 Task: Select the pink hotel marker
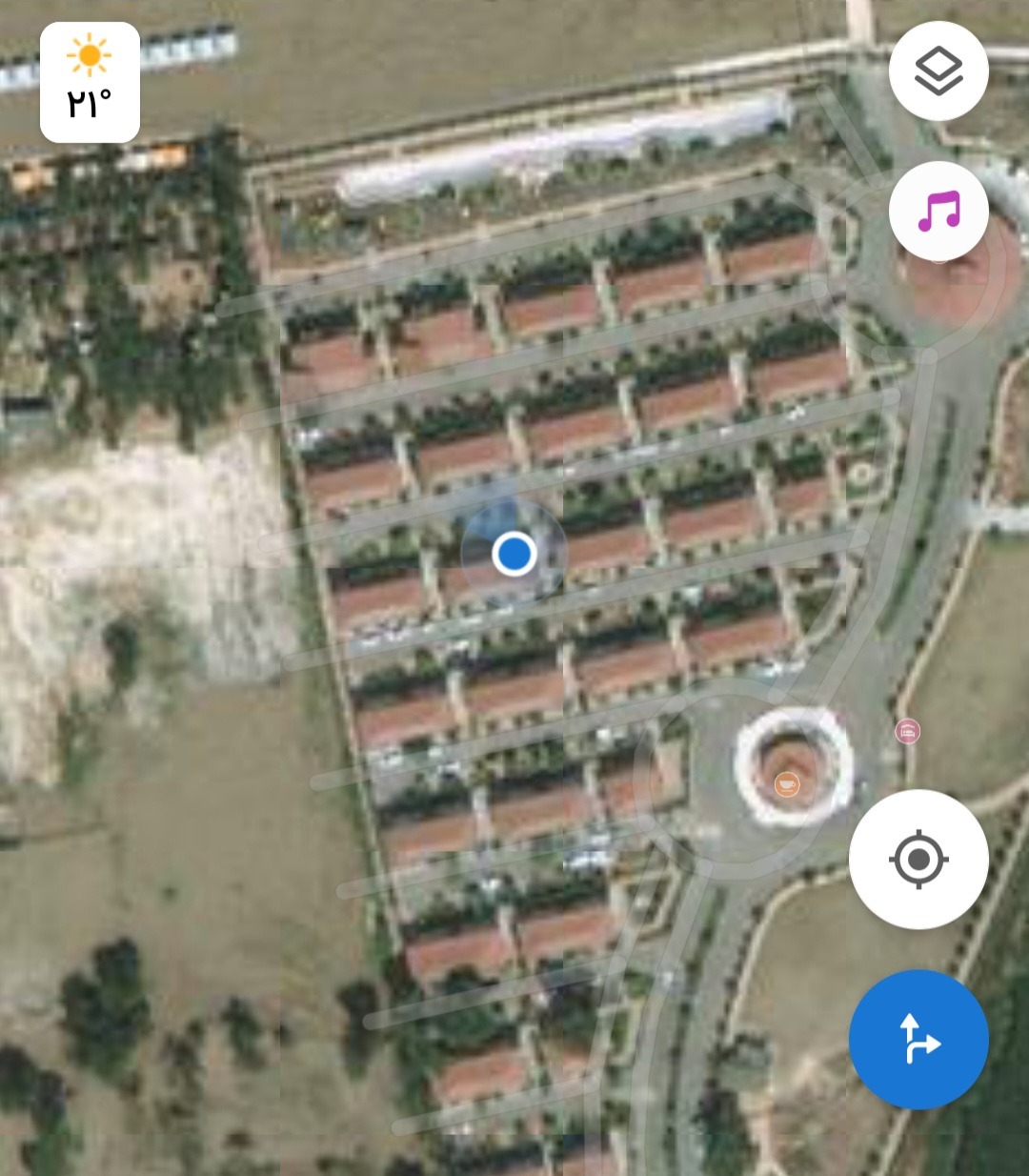click(908, 732)
